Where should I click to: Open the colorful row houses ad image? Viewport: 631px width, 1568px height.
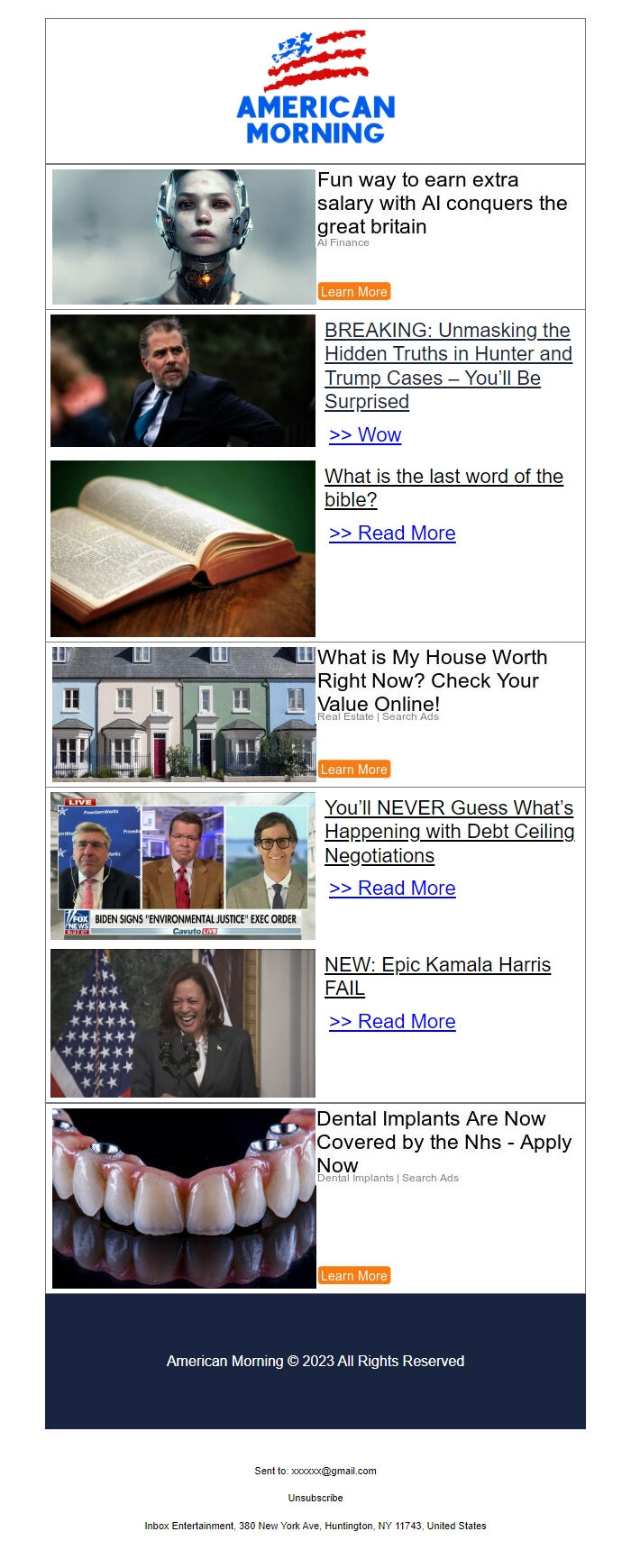click(x=184, y=713)
